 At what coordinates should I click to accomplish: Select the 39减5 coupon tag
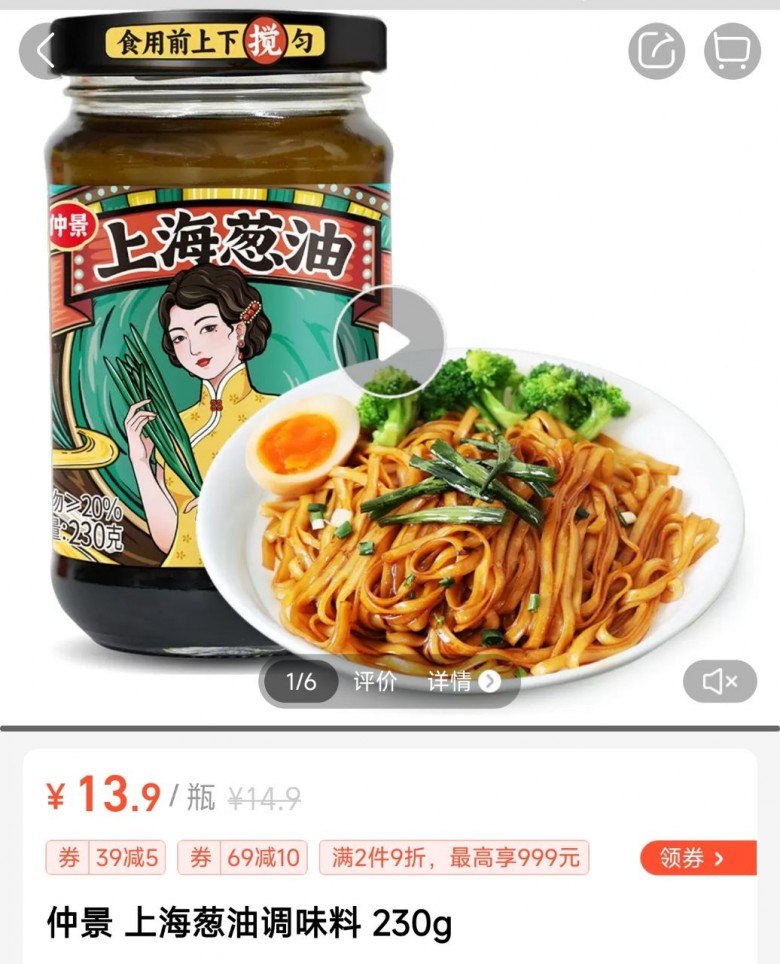point(106,858)
